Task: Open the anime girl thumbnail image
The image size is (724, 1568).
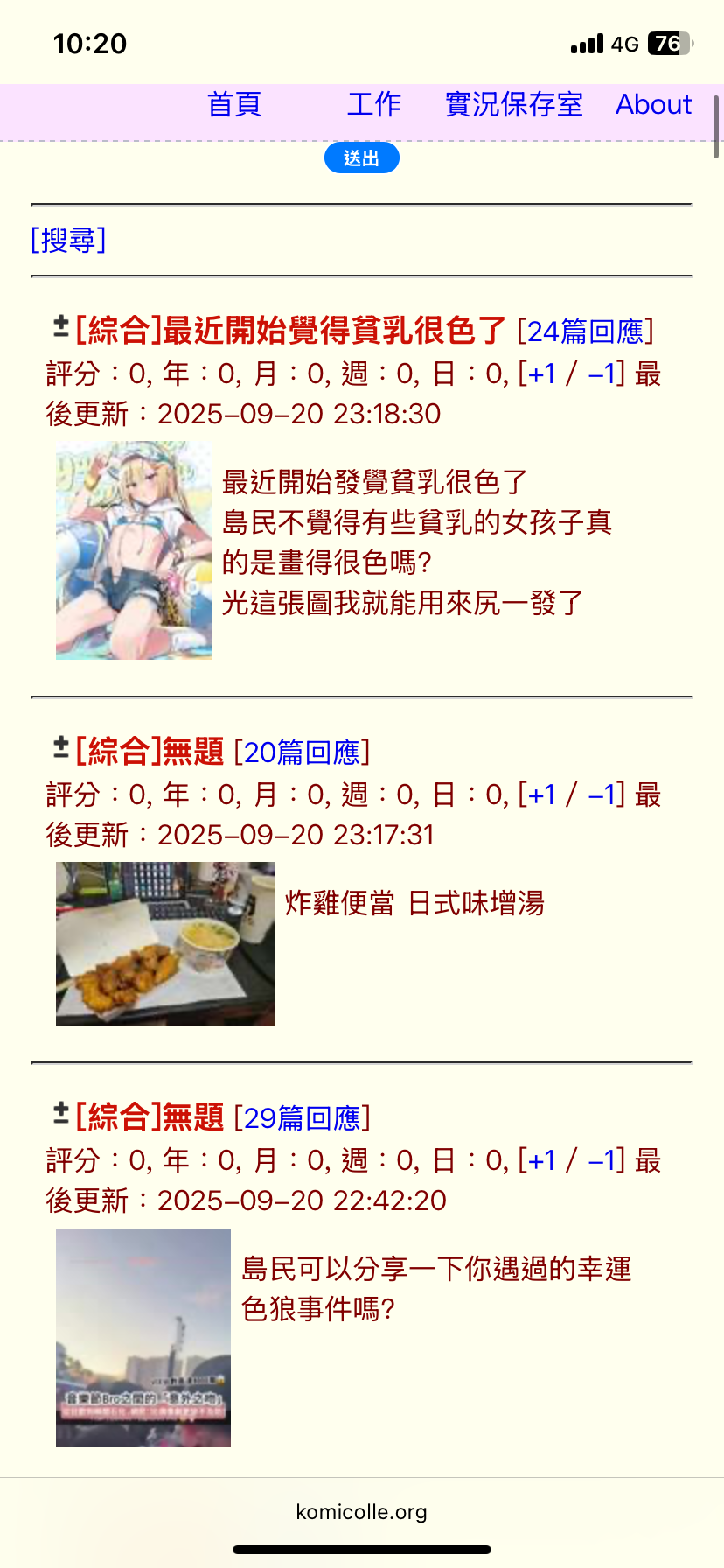Action: [134, 550]
